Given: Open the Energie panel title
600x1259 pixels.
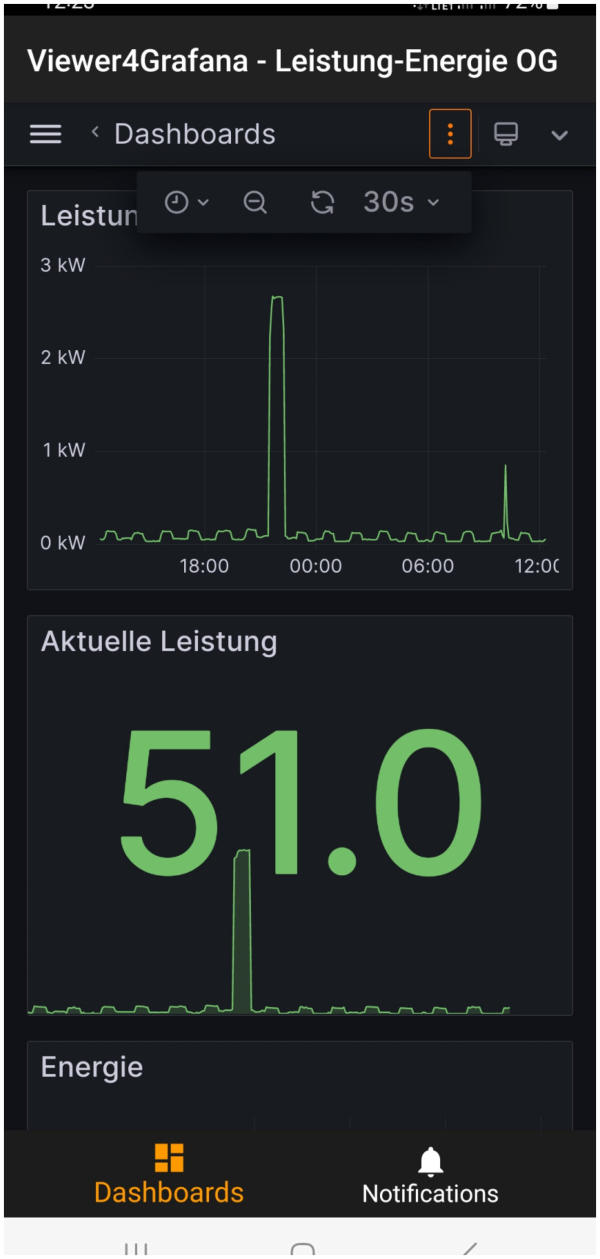Looking at the screenshot, I should click(x=92, y=1067).
